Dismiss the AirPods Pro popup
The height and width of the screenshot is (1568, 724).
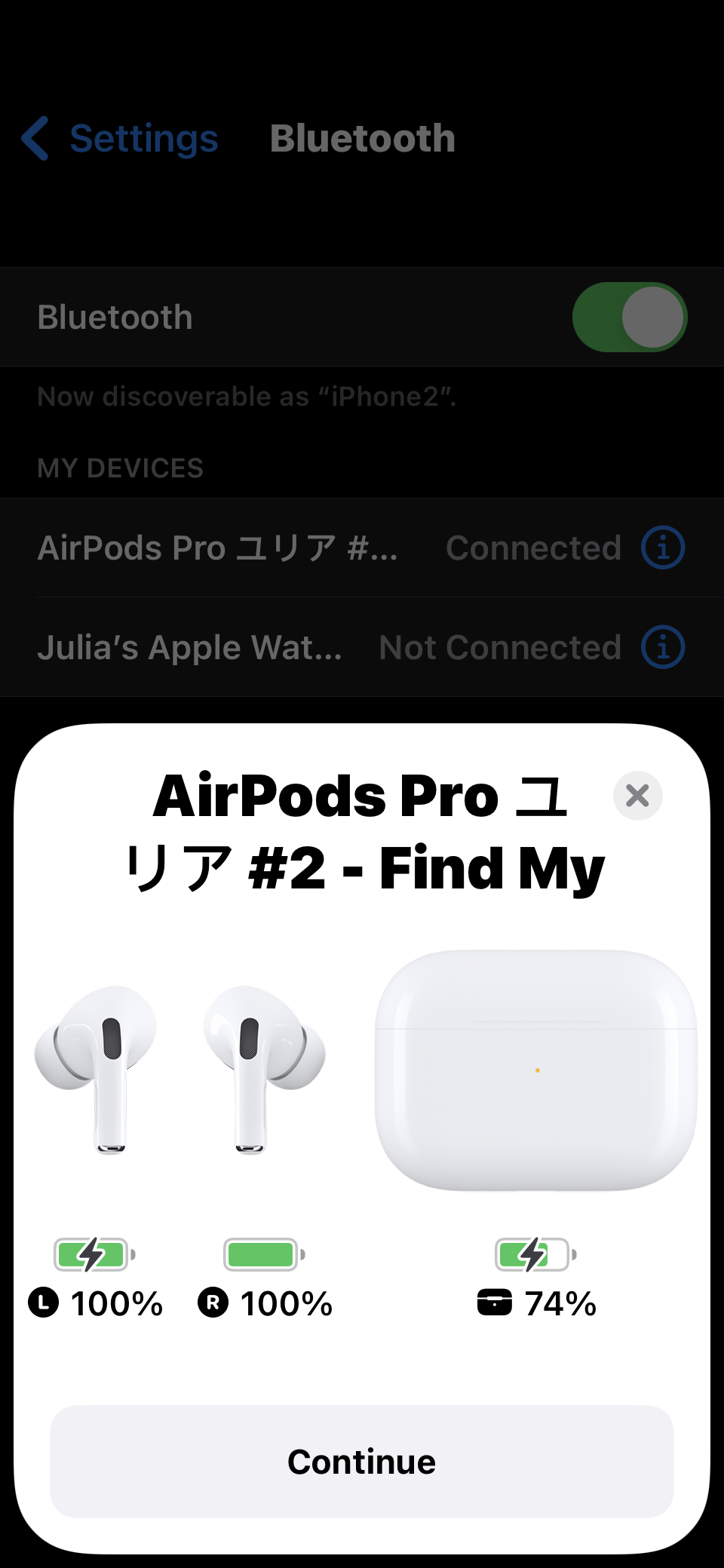(637, 796)
